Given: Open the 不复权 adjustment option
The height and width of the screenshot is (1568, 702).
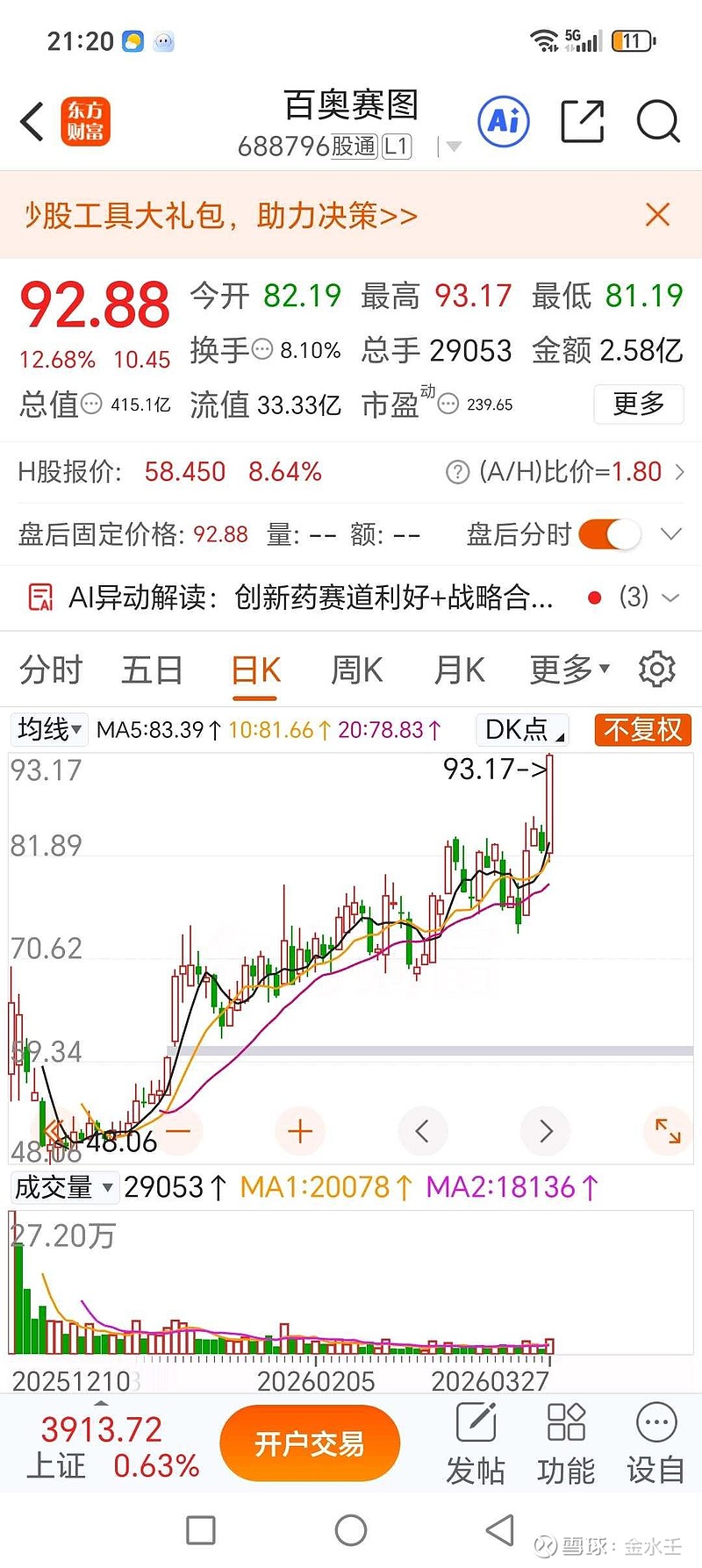Looking at the screenshot, I should [643, 729].
